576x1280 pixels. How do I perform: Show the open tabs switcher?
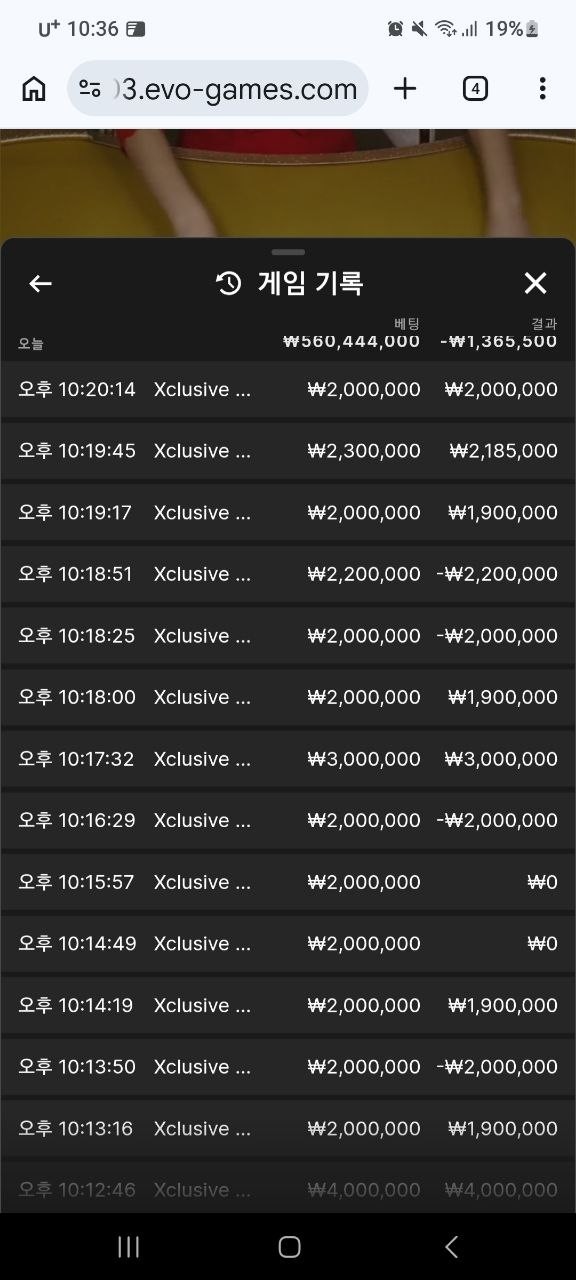pyautogui.click(x=475, y=89)
